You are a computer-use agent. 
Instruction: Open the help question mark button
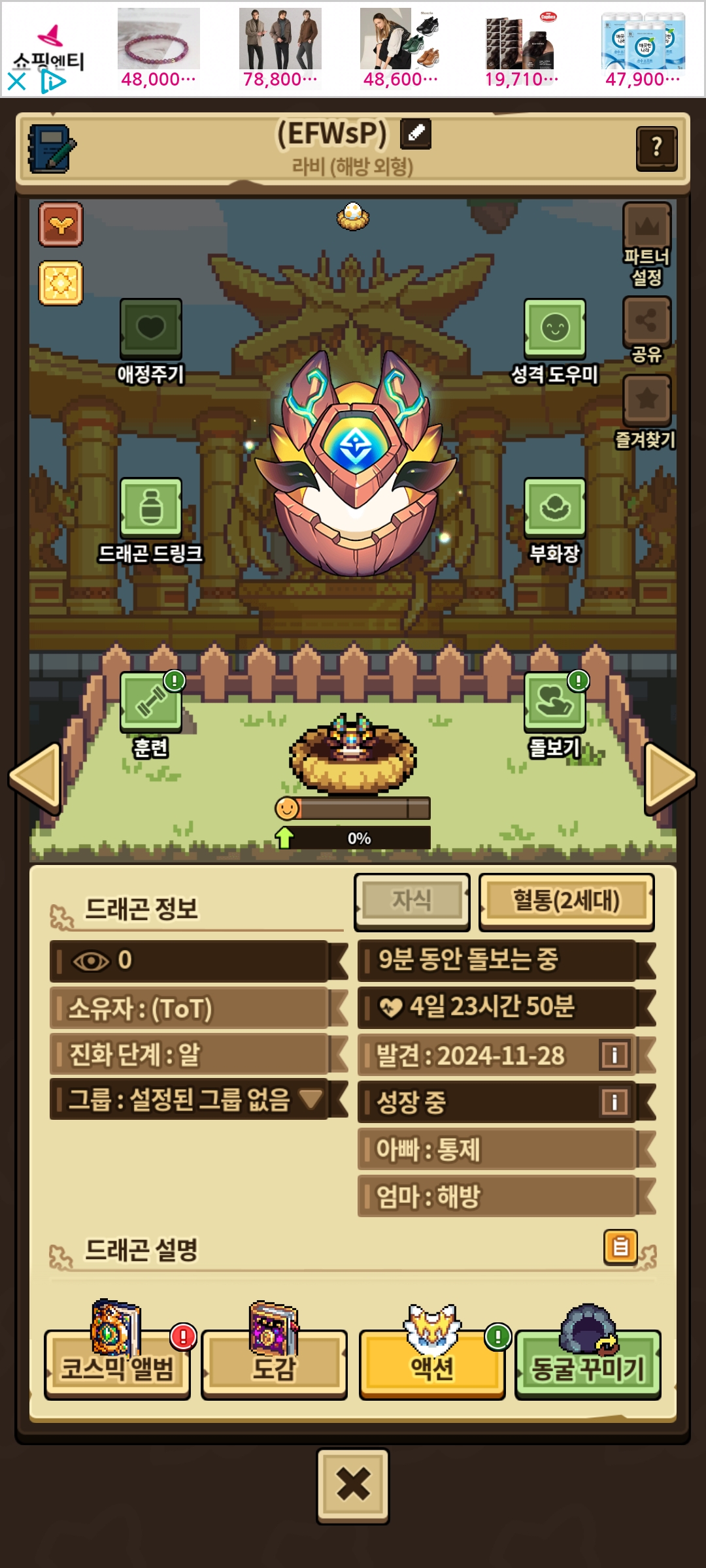(x=656, y=148)
